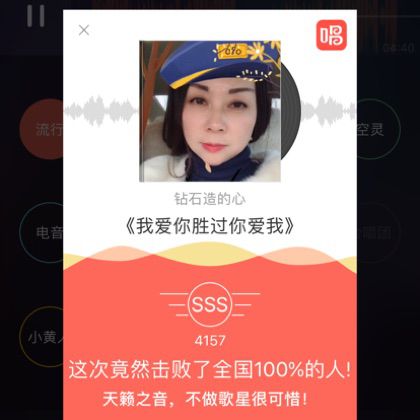Screen dimensions: 420x420
Task: Select the 电音 sound effect
Action: tap(42, 232)
